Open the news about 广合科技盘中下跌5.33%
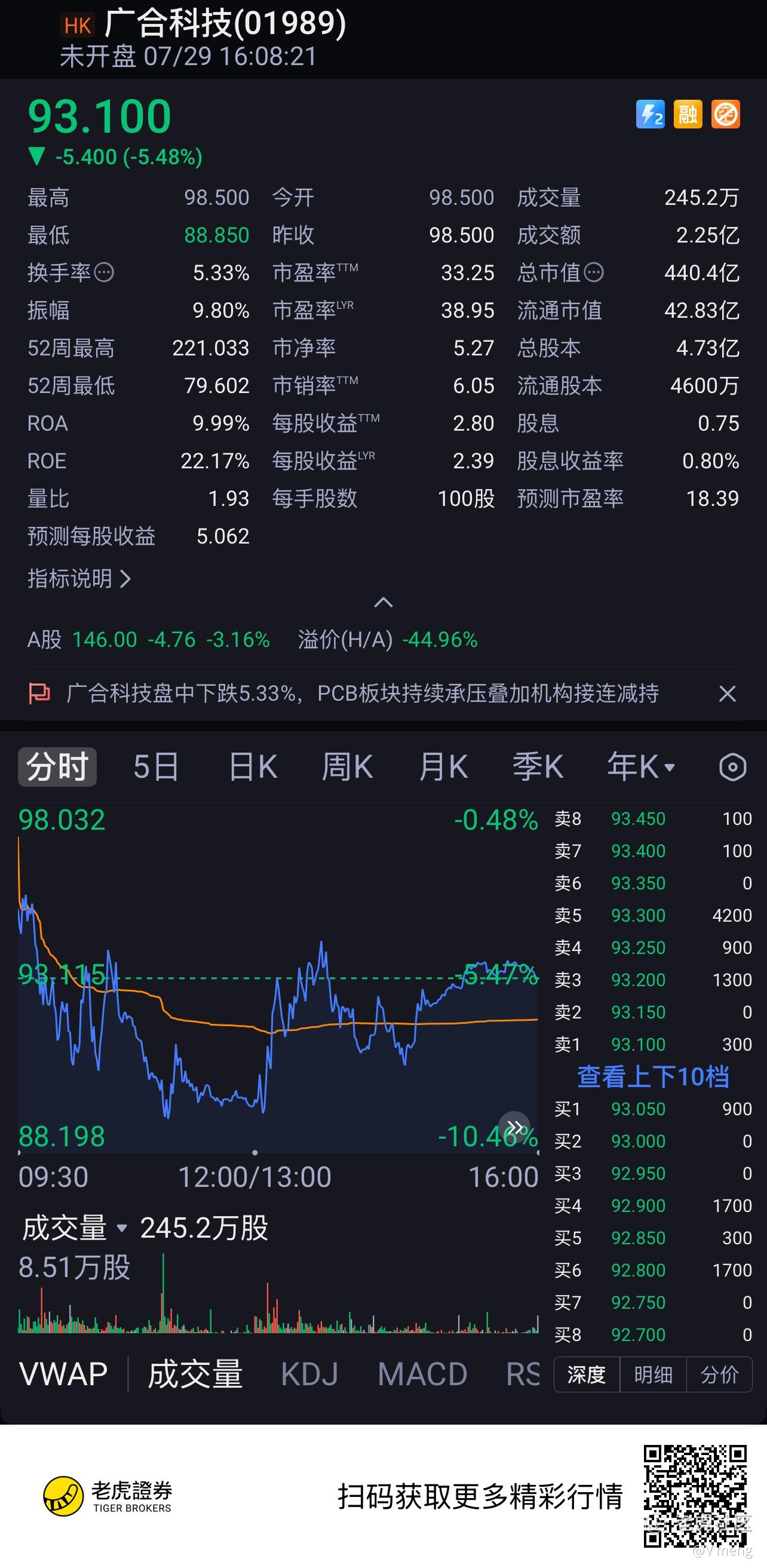The image size is (767, 1568). coord(362,694)
